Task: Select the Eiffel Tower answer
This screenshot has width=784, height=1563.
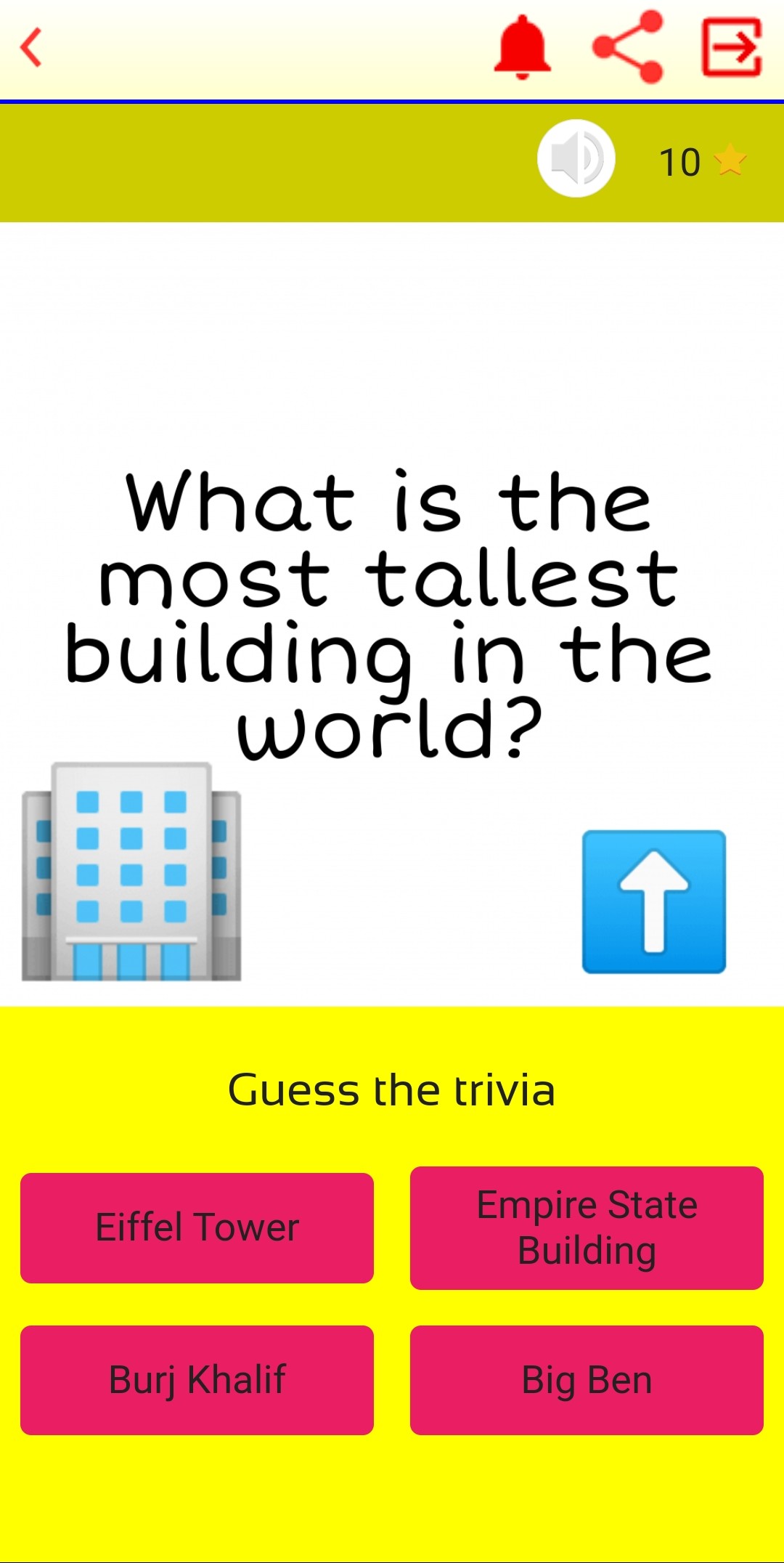Action: click(197, 1227)
